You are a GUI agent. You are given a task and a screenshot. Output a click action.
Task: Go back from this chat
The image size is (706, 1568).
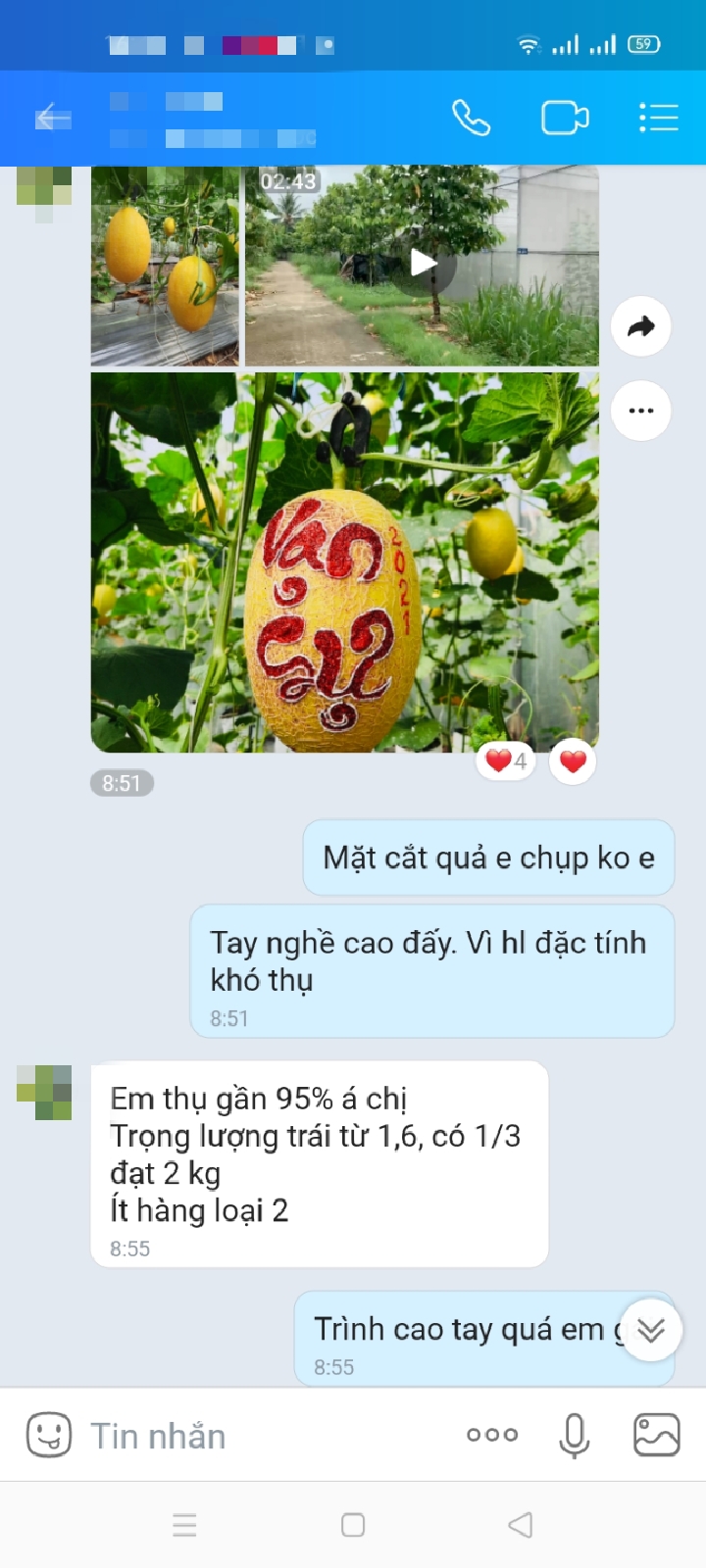click(x=53, y=119)
